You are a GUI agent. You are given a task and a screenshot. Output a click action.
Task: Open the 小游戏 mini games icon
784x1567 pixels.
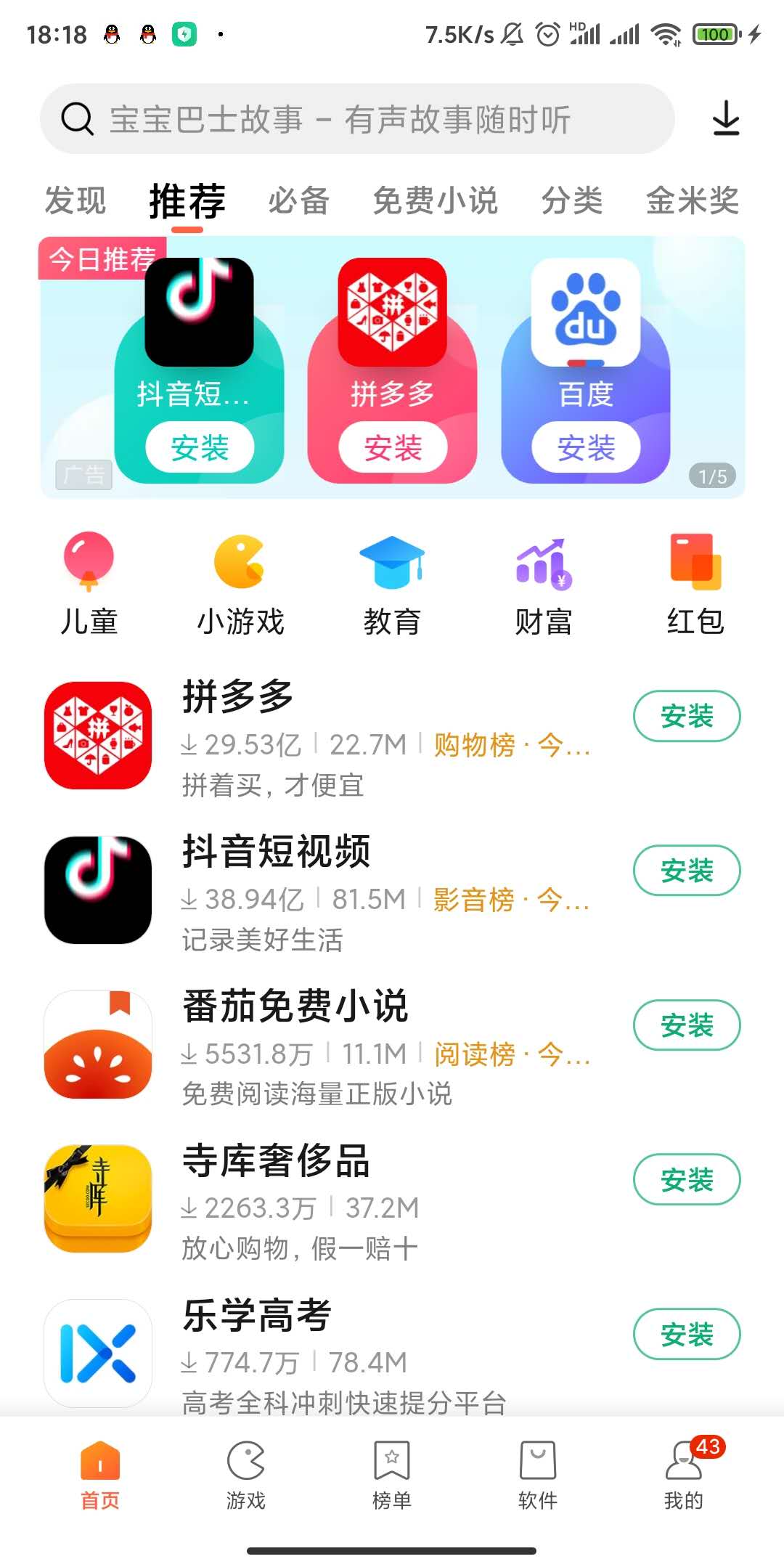240,581
